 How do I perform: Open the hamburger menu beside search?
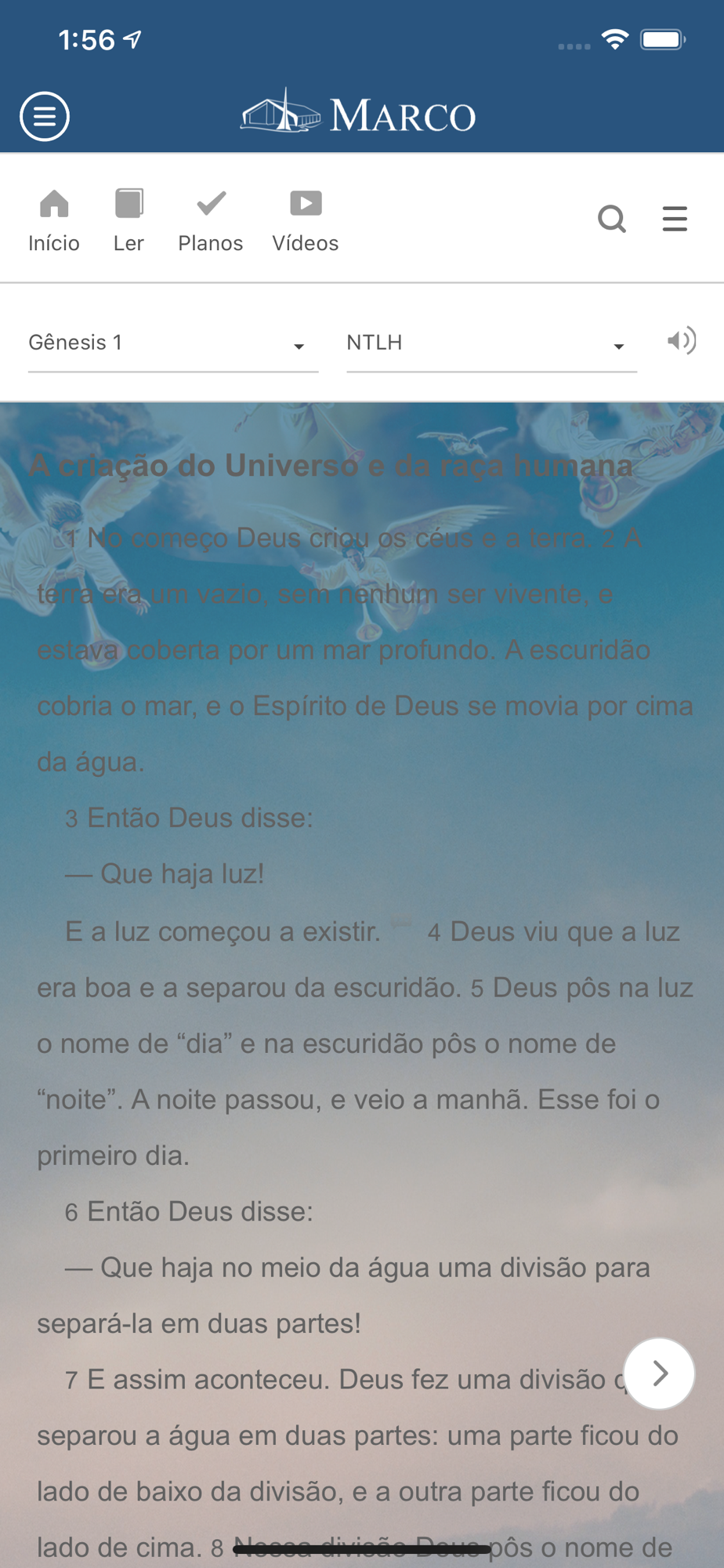pyautogui.click(x=675, y=219)
